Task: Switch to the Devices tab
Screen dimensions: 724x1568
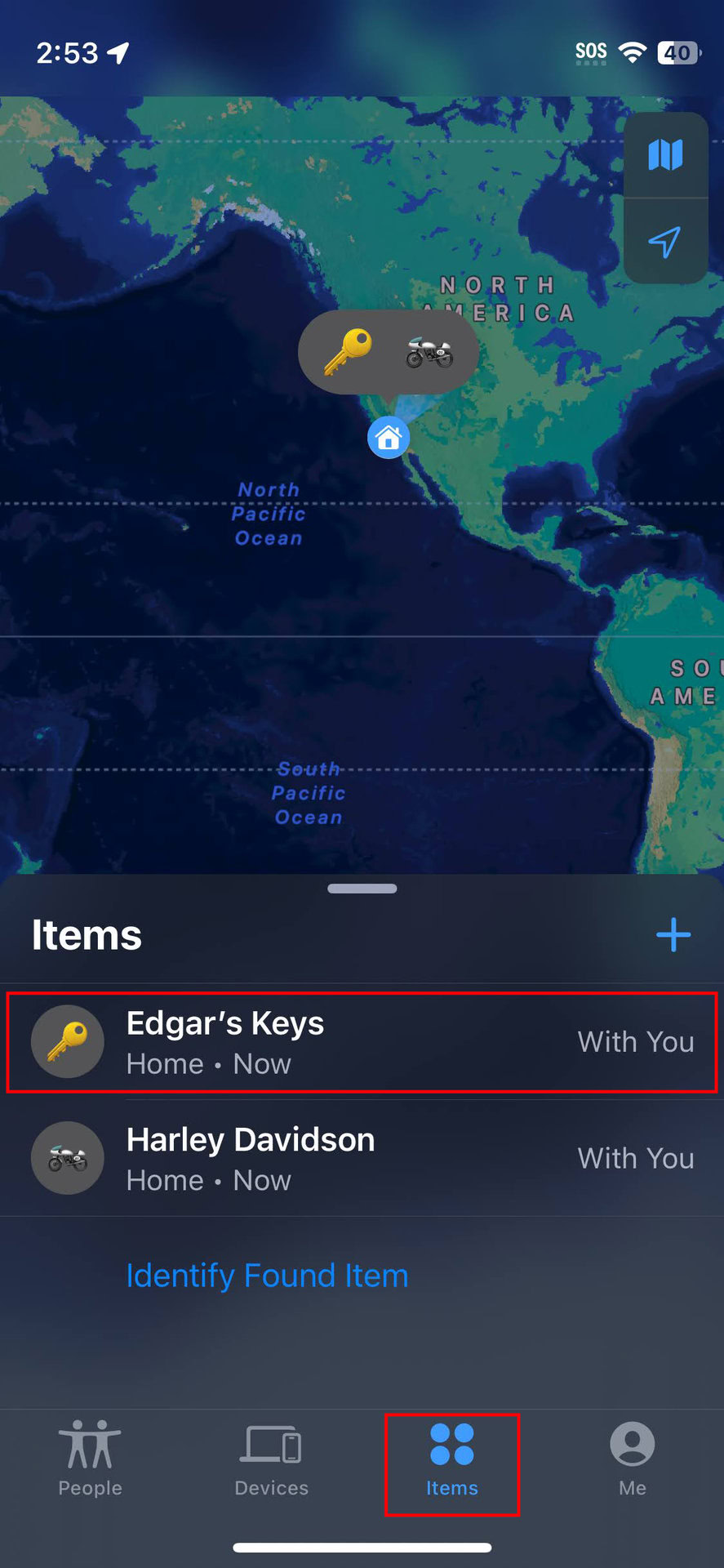Action: 271,1459
